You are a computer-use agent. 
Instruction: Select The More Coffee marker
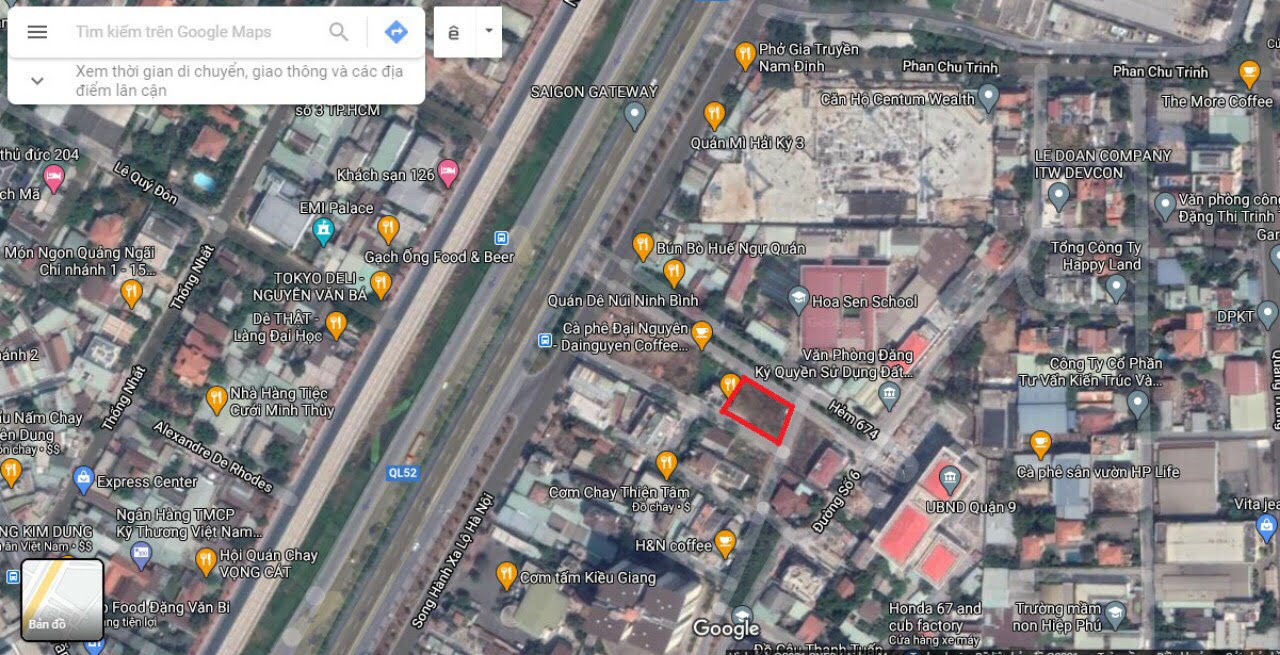tap(1249, 73)
